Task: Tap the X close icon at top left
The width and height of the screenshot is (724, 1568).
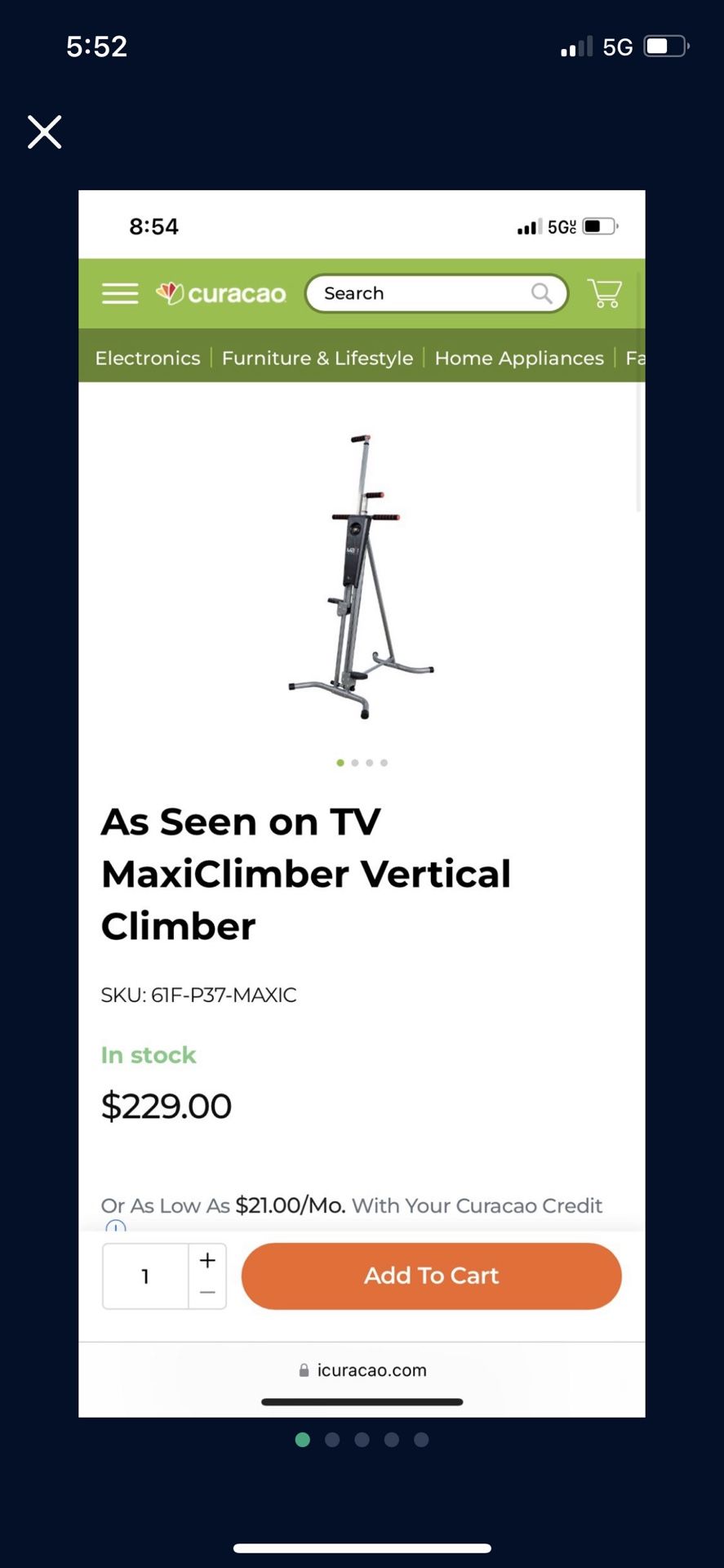Action: 44,131
